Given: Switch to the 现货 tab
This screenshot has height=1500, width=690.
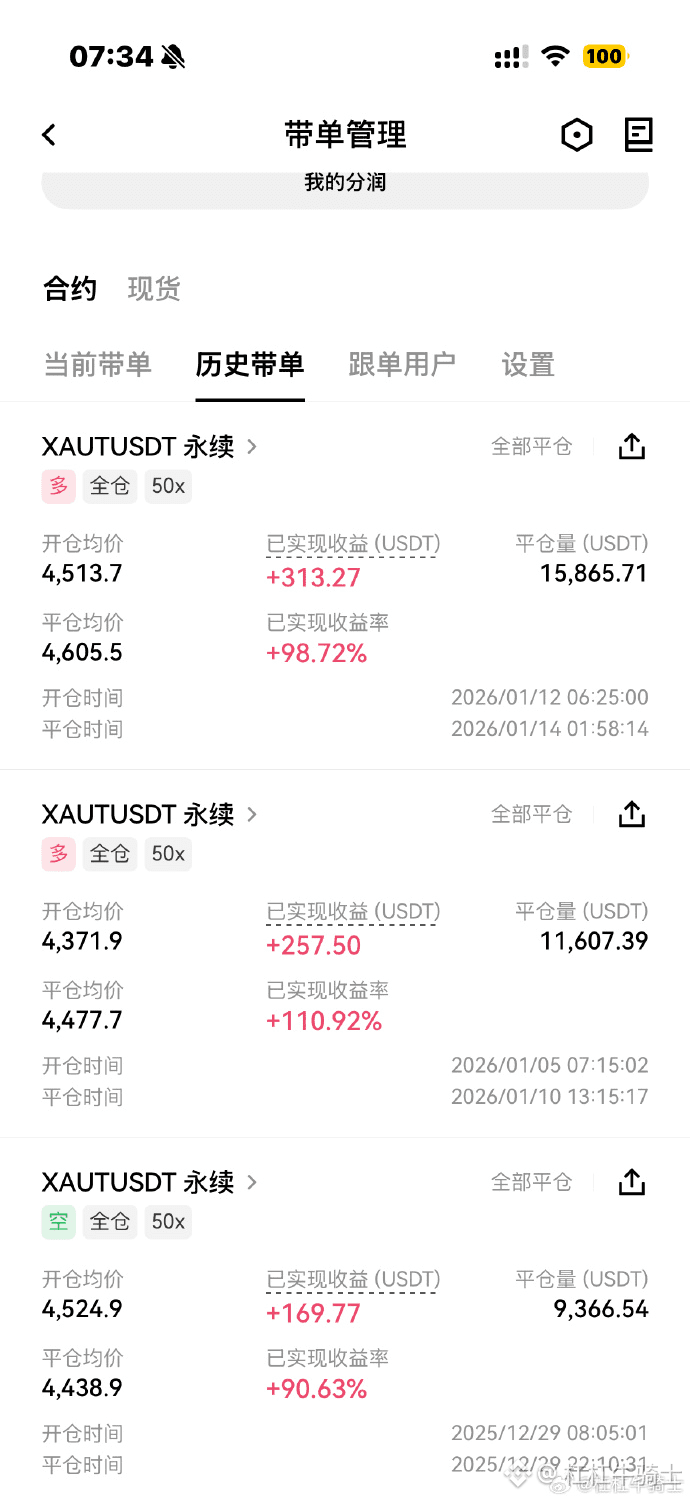Looking at the screenshot, I should coord(154,289).
